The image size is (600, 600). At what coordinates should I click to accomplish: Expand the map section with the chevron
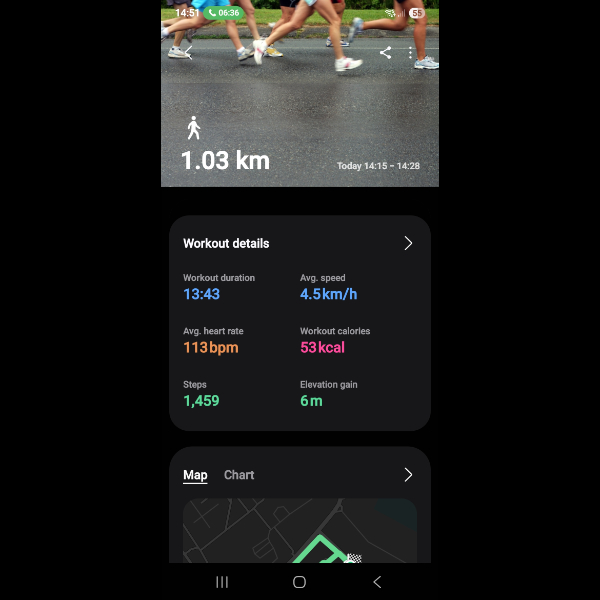point(408,475)
